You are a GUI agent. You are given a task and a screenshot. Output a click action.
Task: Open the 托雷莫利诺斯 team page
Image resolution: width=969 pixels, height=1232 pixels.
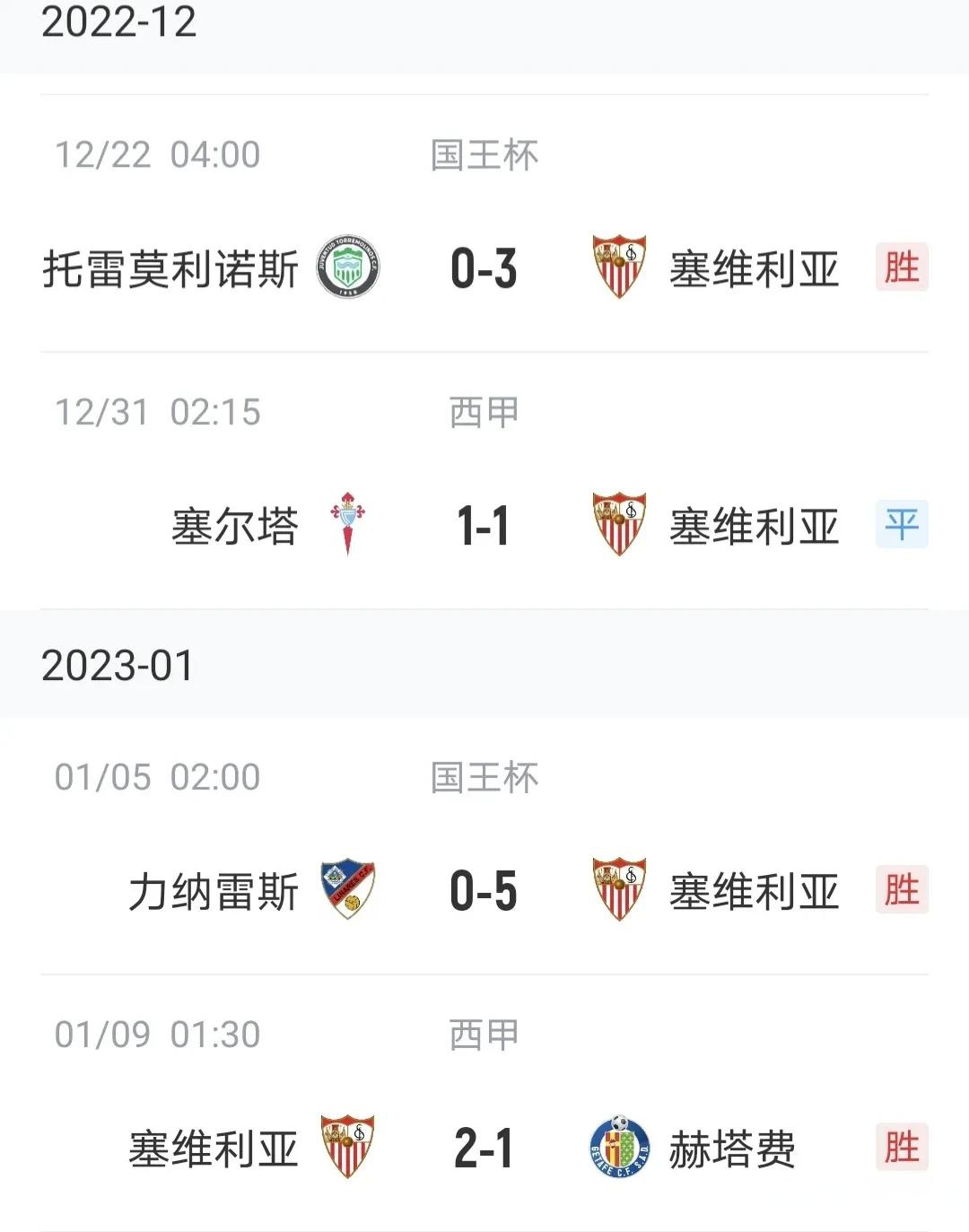[172, 266]
